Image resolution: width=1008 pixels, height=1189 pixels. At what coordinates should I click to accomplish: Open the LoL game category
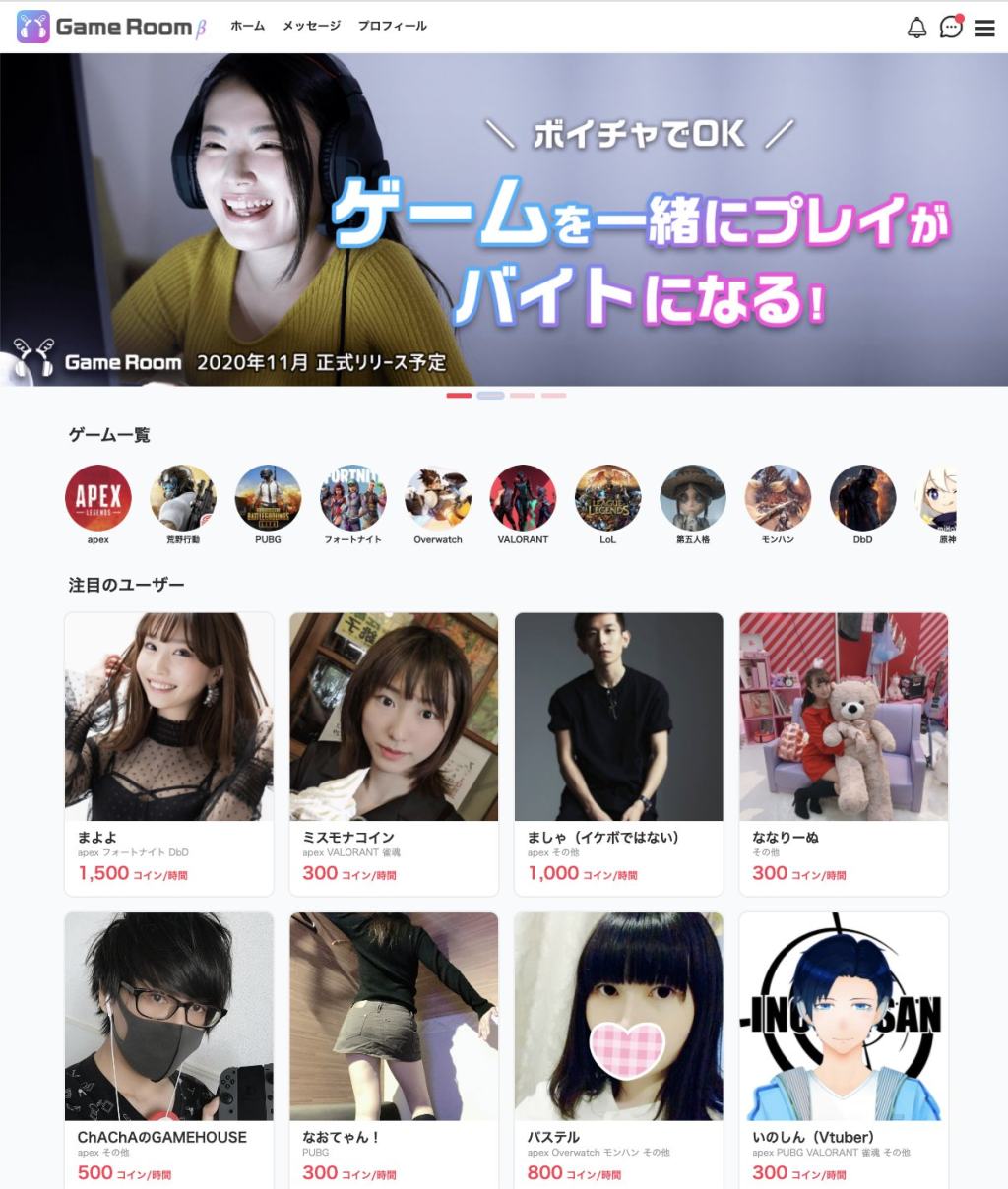(607, 498)
